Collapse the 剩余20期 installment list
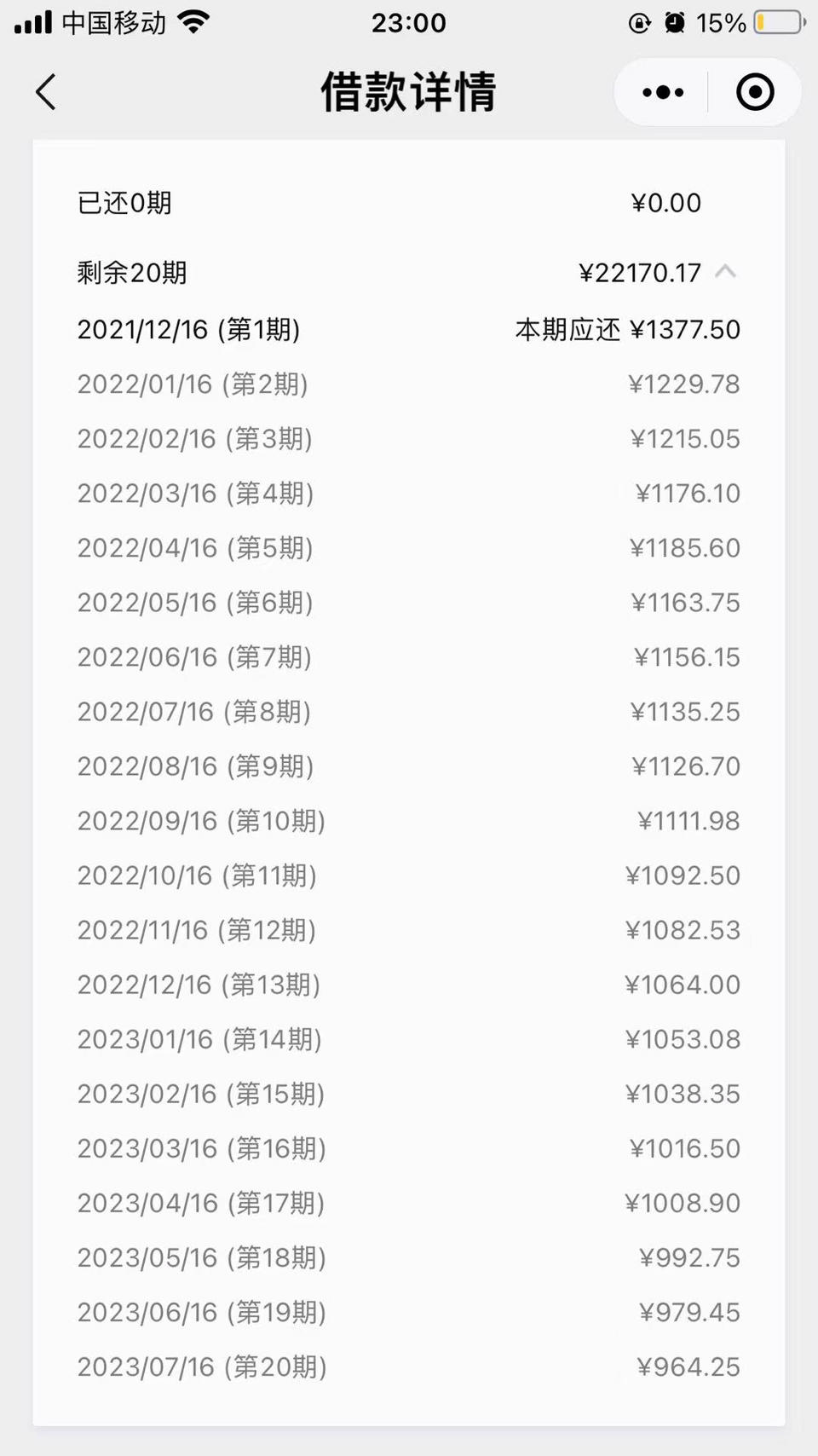This screenshot has height=1456, width=818. (x=726, y=272)
